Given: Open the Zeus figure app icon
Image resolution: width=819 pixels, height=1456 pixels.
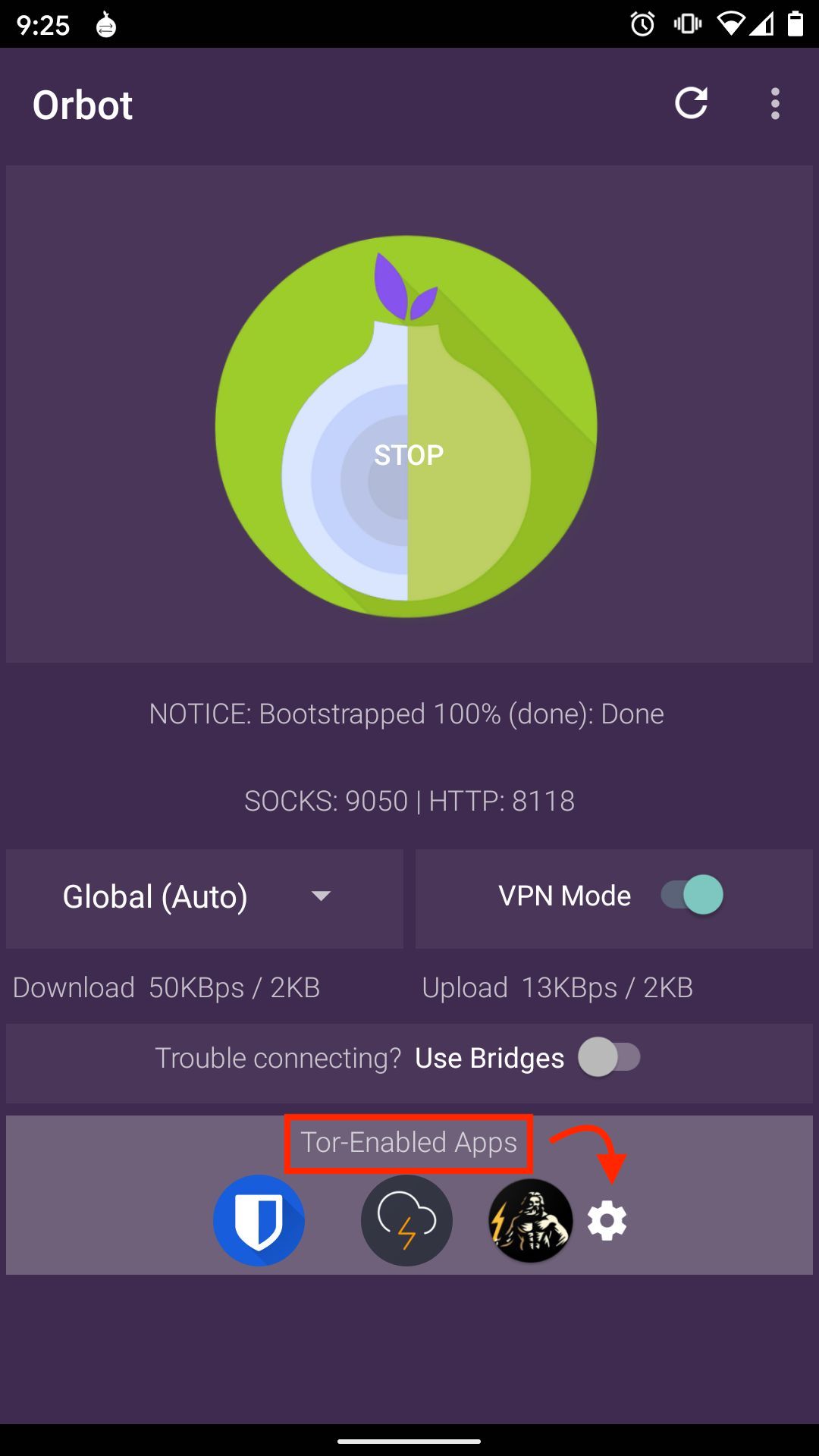Looking at the screenshot, I should pyautogui.click(x=530, y=1220).
